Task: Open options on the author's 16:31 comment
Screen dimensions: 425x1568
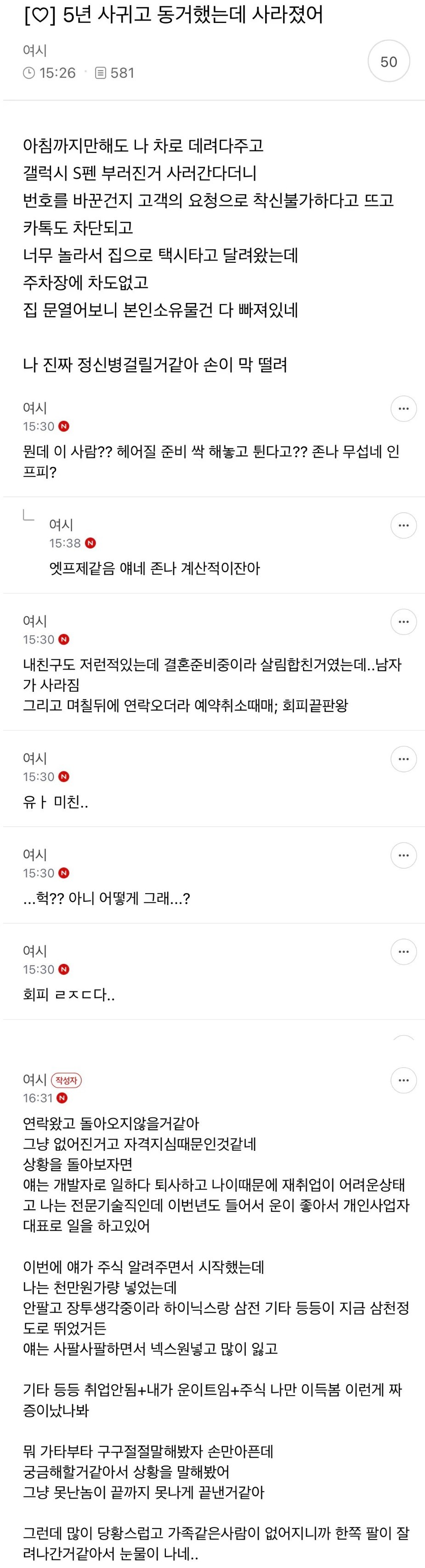Action: coord(403,1081)
